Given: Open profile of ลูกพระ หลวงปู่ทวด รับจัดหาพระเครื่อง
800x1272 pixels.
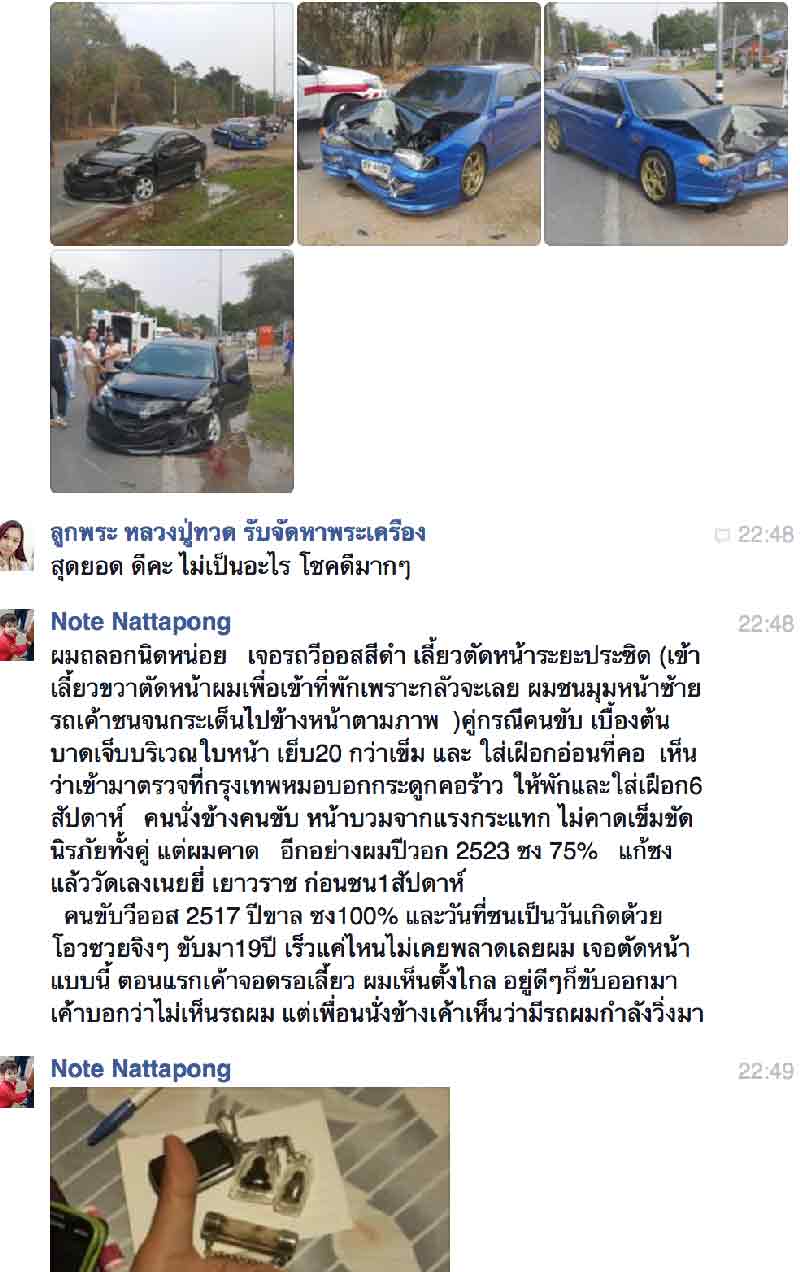Looking at the screenshot, I should click(x=238, y=533).
